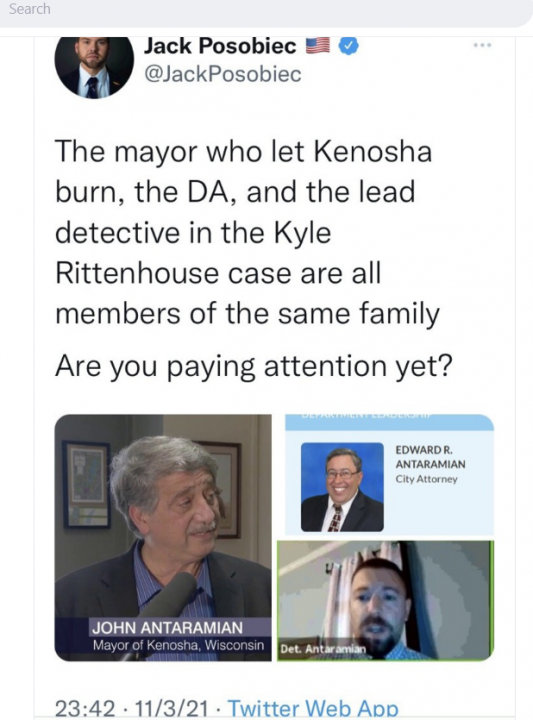Open the tweet's three-dot overflow menu
This screenshot has width=533, height=720.
(483, 45)
